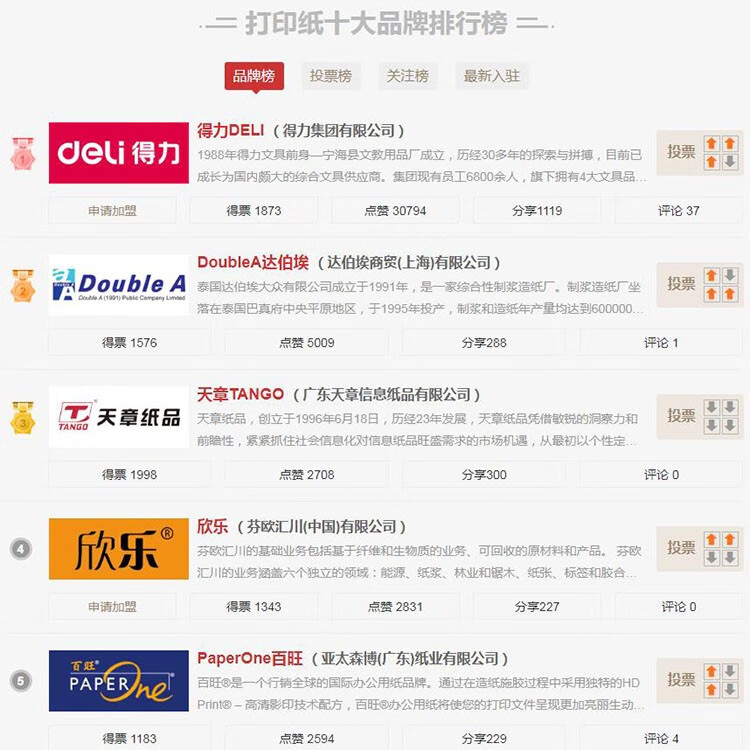Screen dimensions: 750x750
Task: Open the 最新入驻 tab
Action: click(x=491, y=76)
